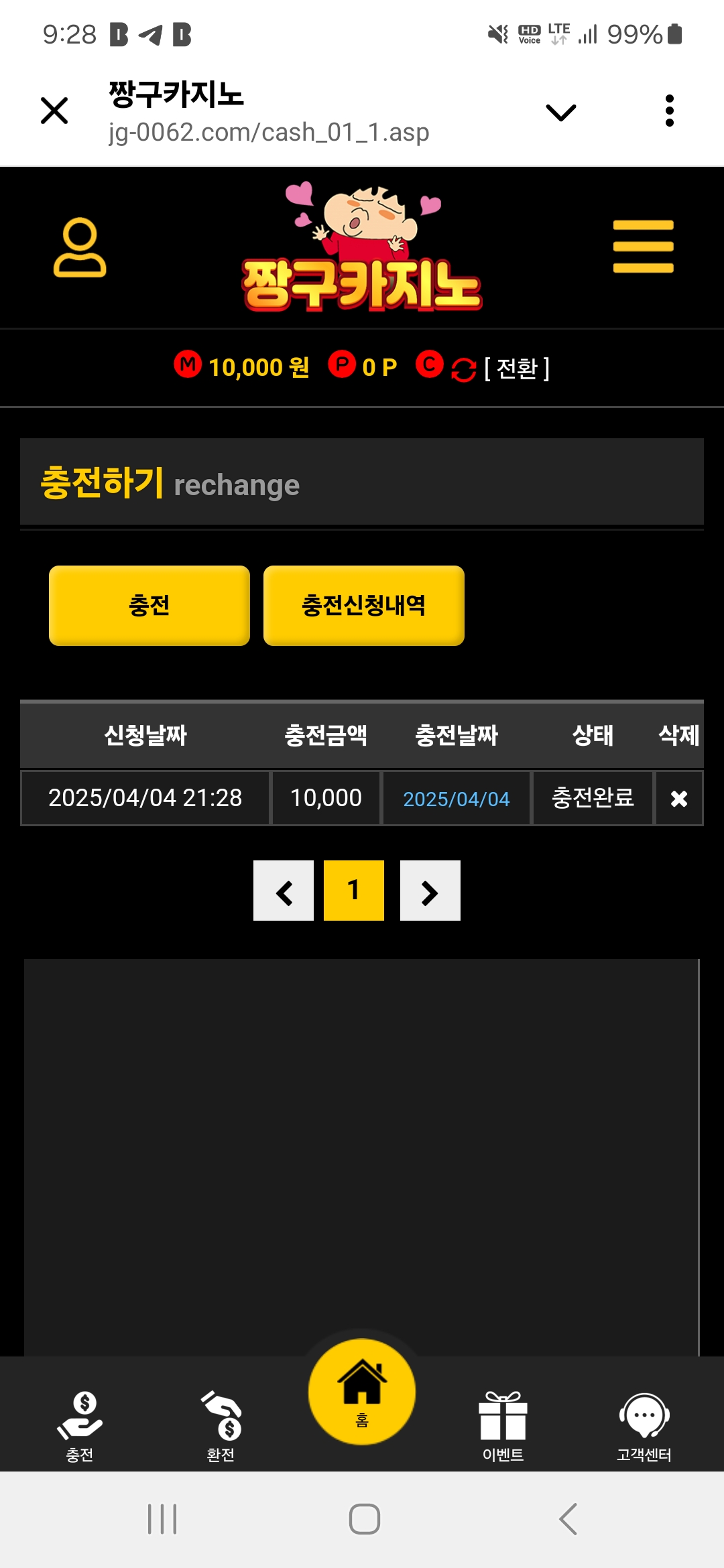Delete the 2025/04/04 21:28 request
Screen dimensions: 724x1568
coord(679,798)
